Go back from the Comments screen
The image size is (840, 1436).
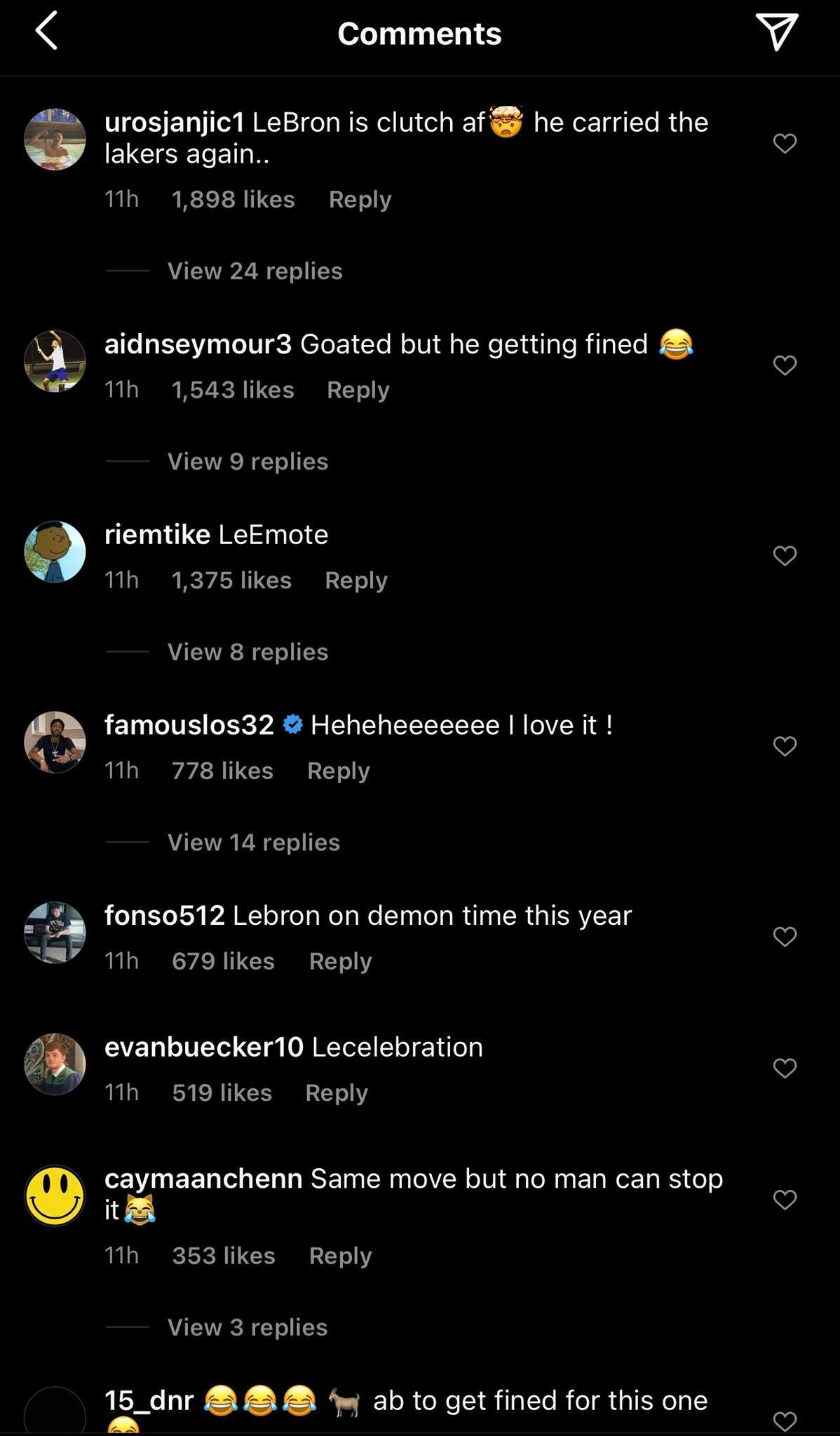[46, 33]
